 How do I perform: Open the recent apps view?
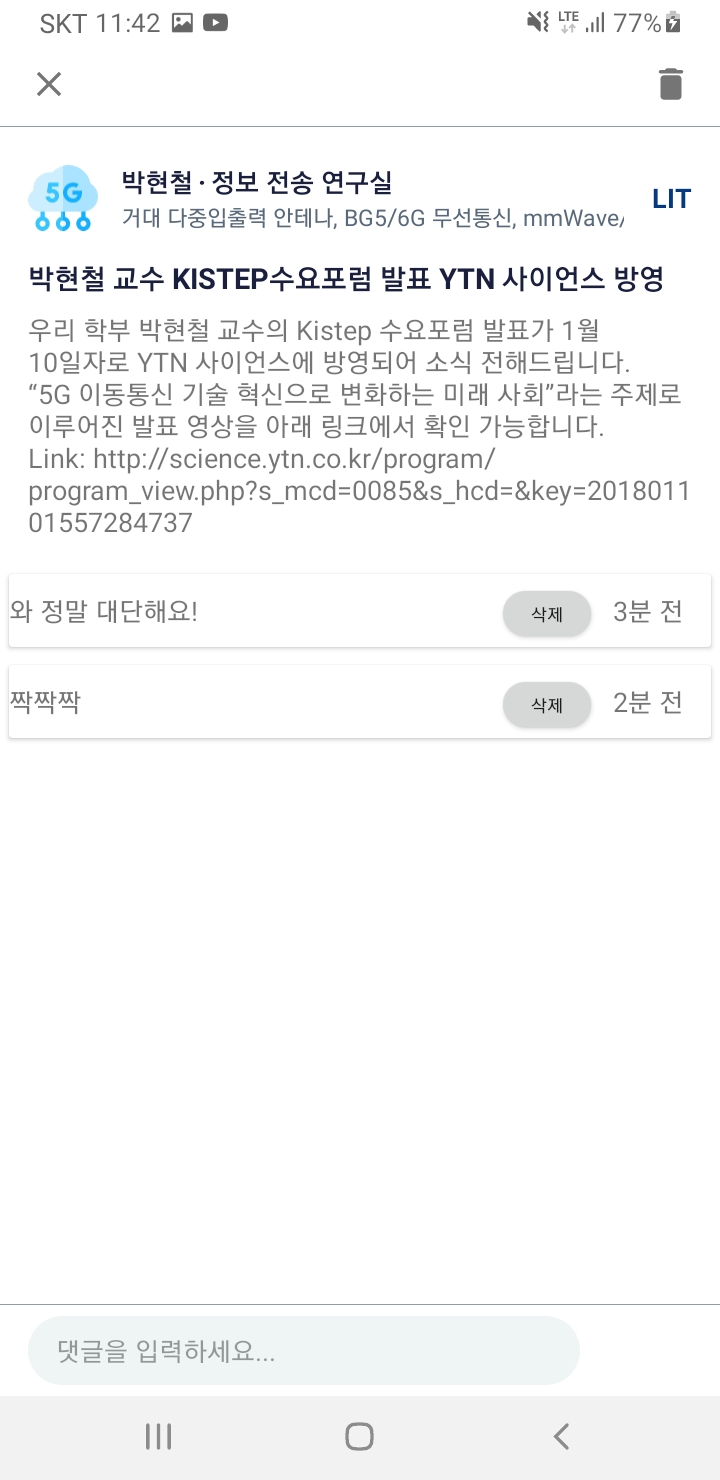(x=158, y=1437)
